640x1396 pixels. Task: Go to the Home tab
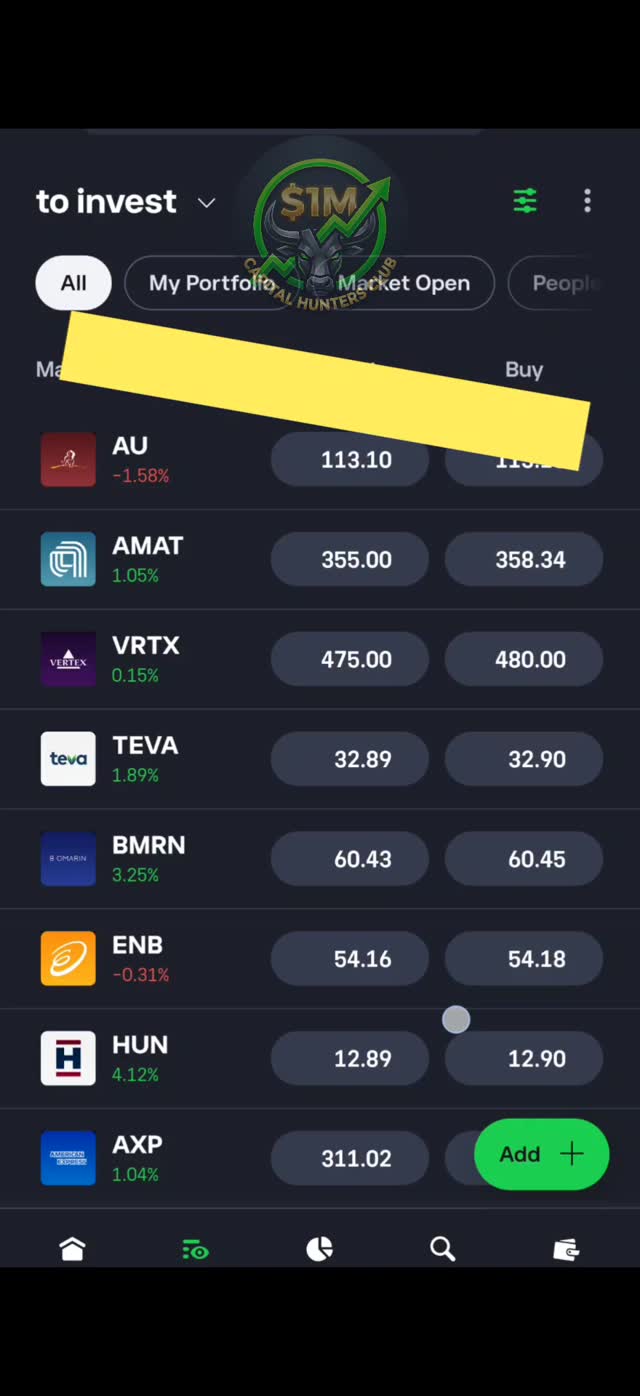tap(72, 1248)
